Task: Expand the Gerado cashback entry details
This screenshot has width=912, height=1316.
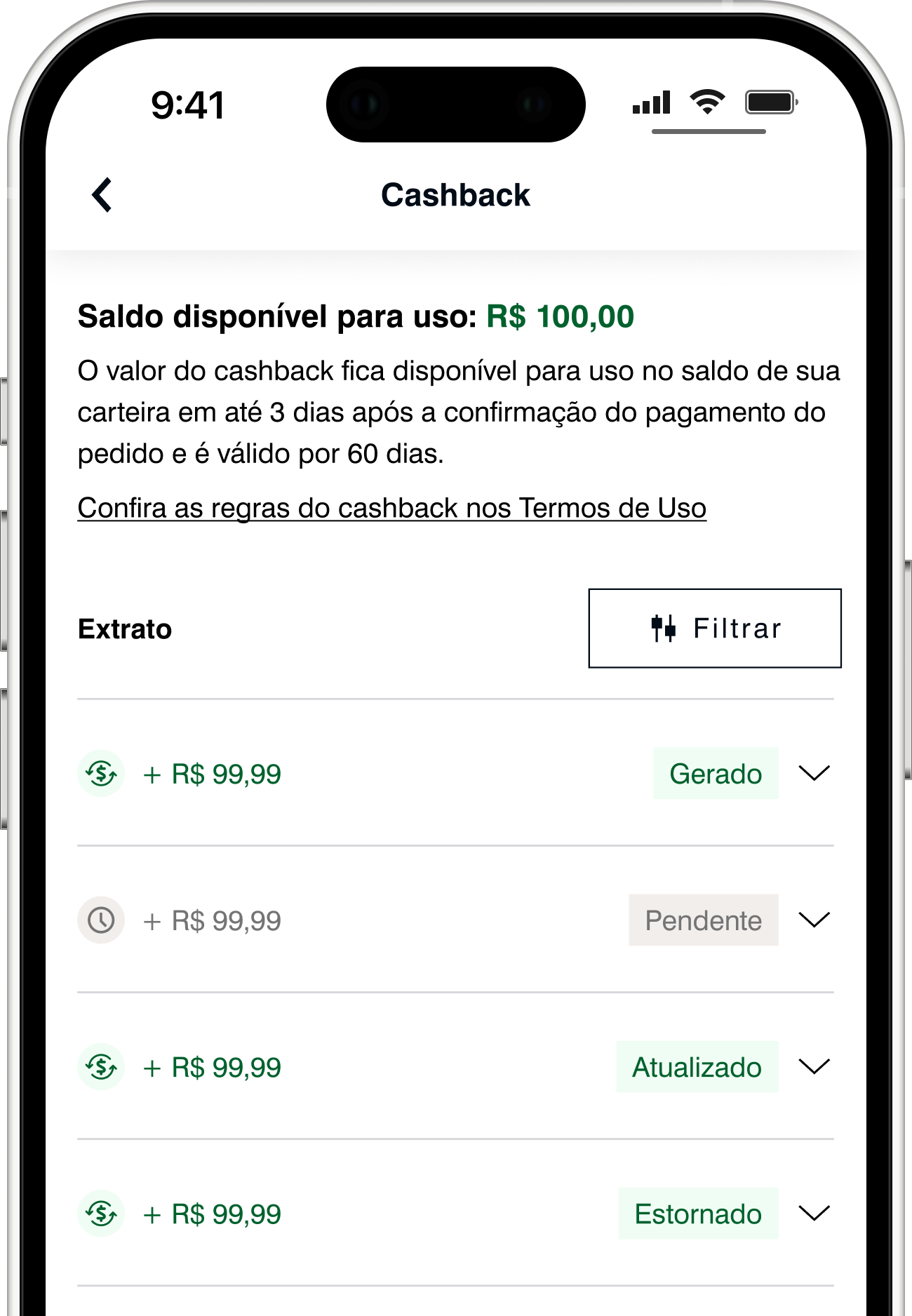Action: (814, 774)
